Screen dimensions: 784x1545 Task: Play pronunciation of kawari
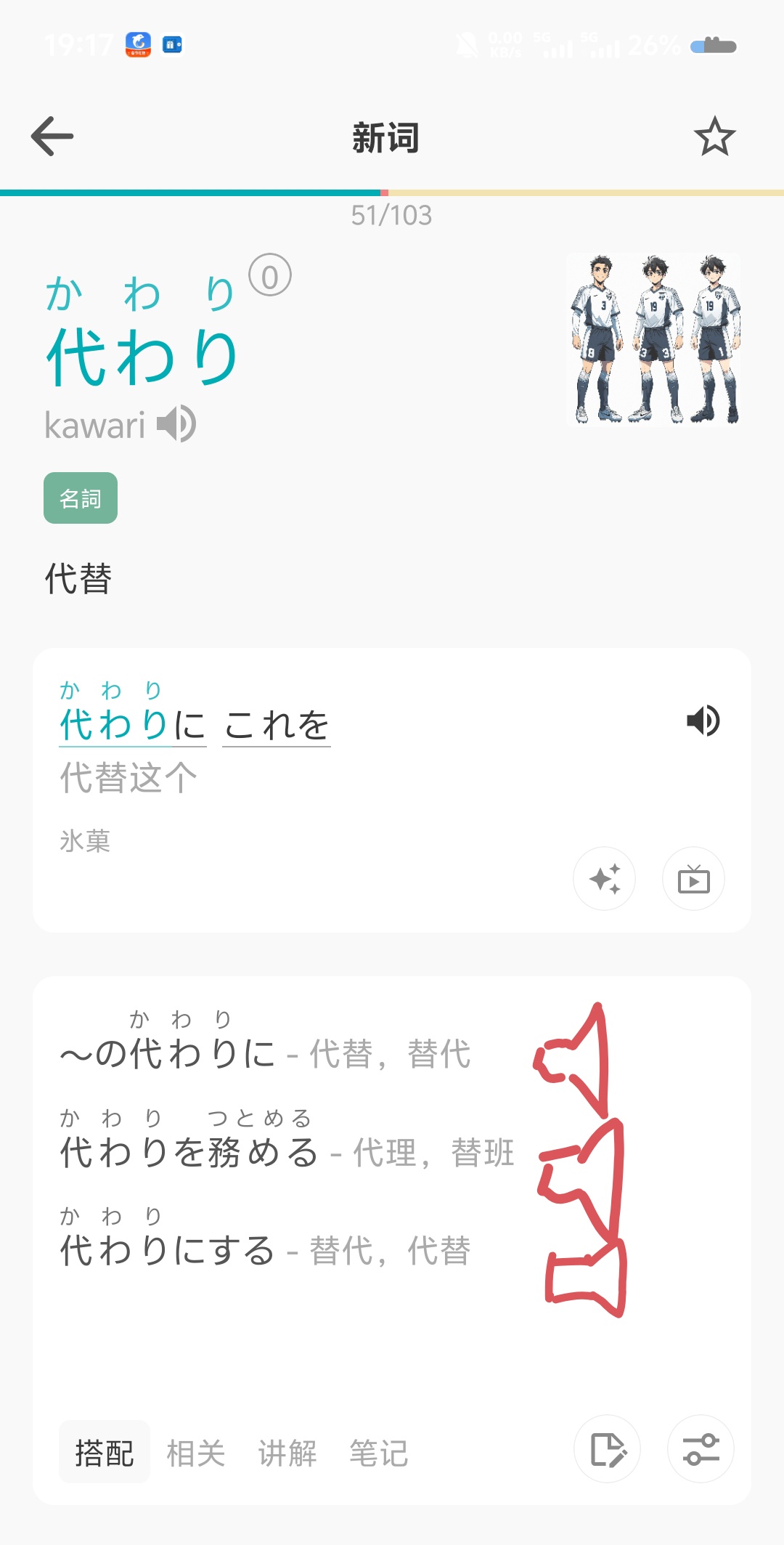tap(176, 423)
